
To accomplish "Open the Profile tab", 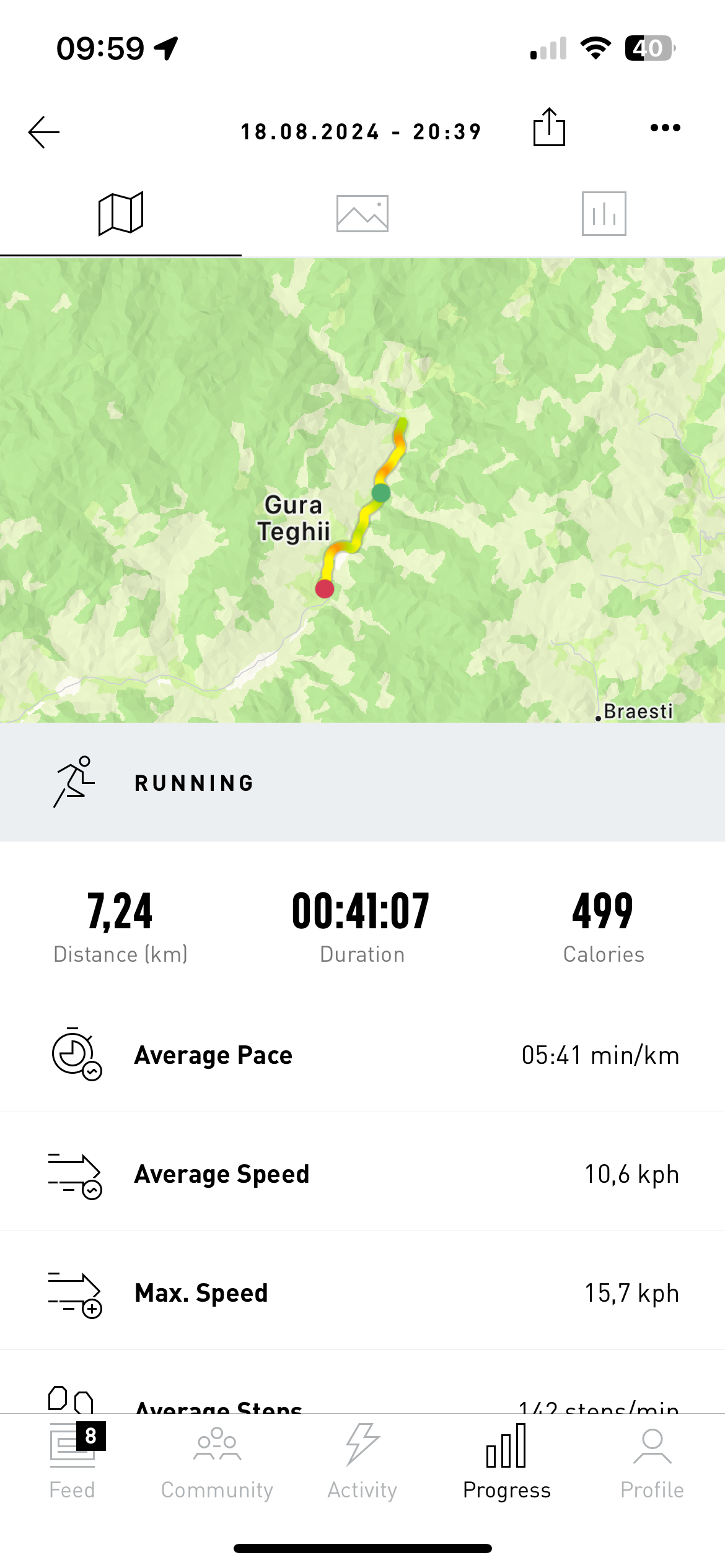I will coord(652,1461).
